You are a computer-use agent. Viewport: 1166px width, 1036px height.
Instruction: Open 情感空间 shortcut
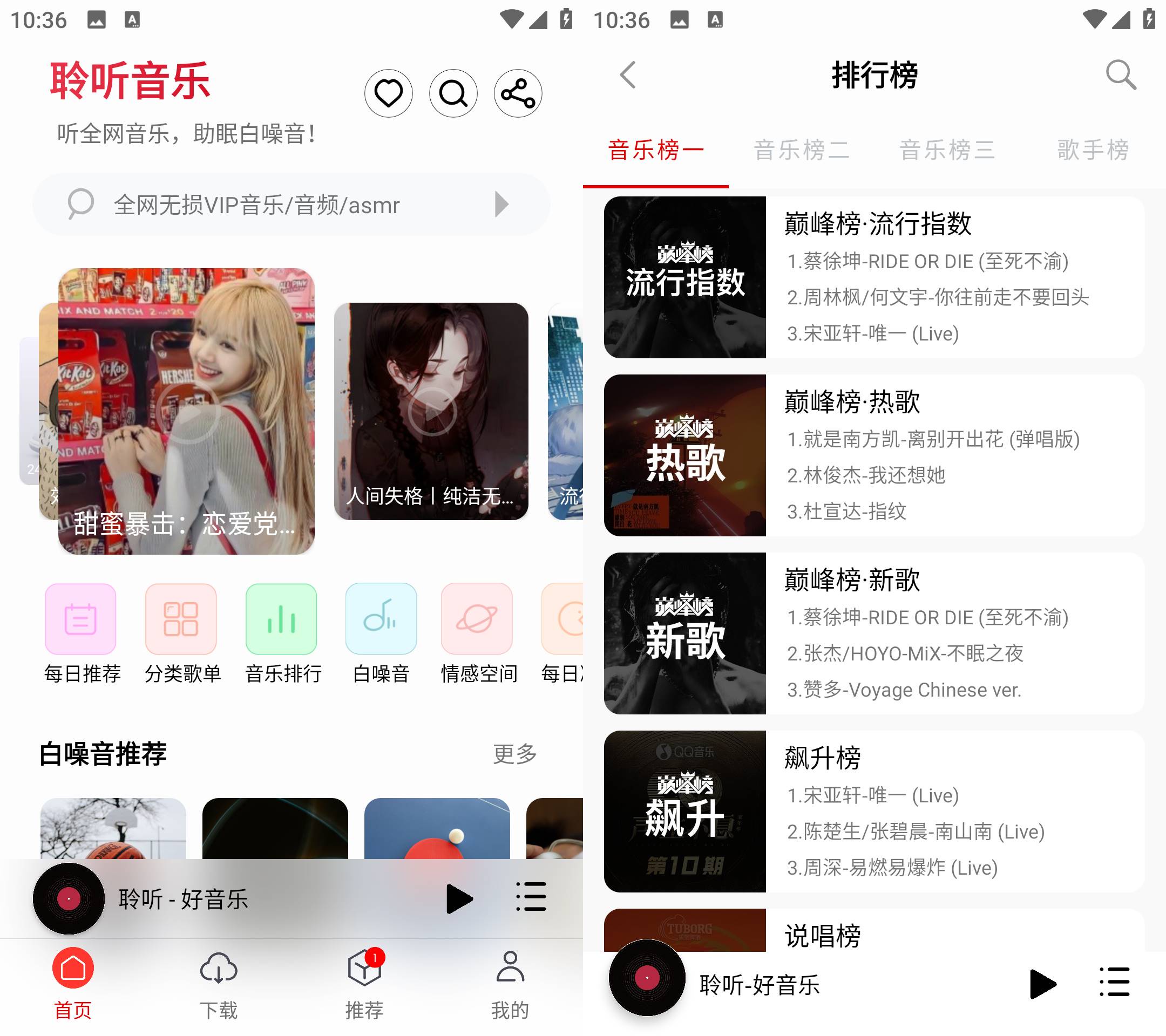(x=478, y=633)
